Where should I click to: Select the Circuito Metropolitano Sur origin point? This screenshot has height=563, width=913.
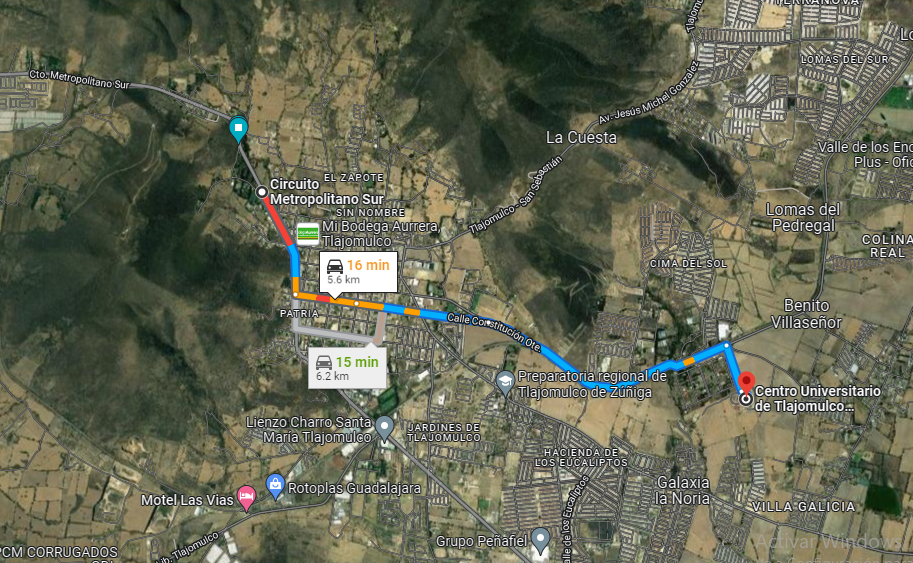261,192
